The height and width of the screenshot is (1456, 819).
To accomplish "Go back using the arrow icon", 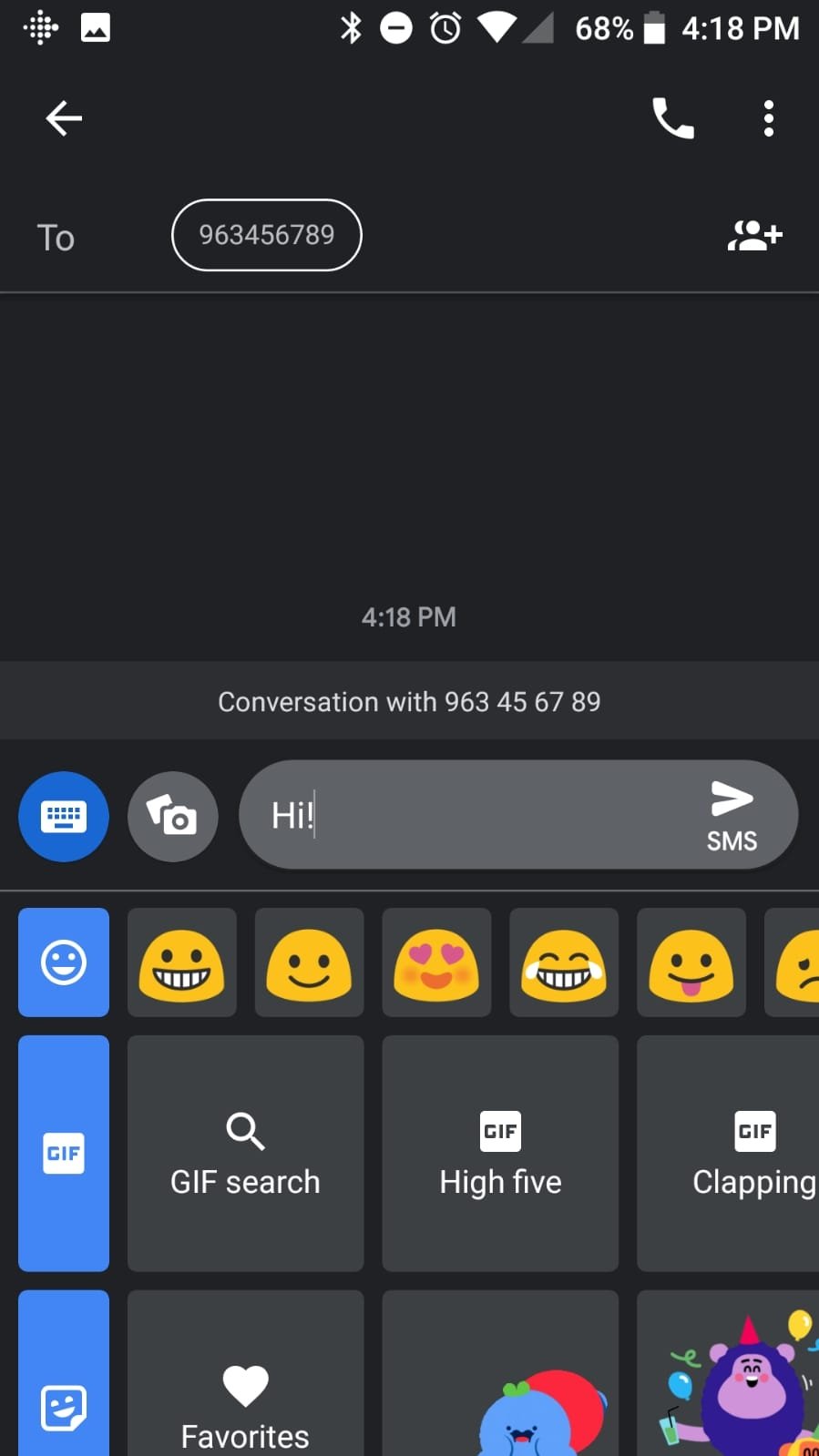I will (x=64, y=118).
